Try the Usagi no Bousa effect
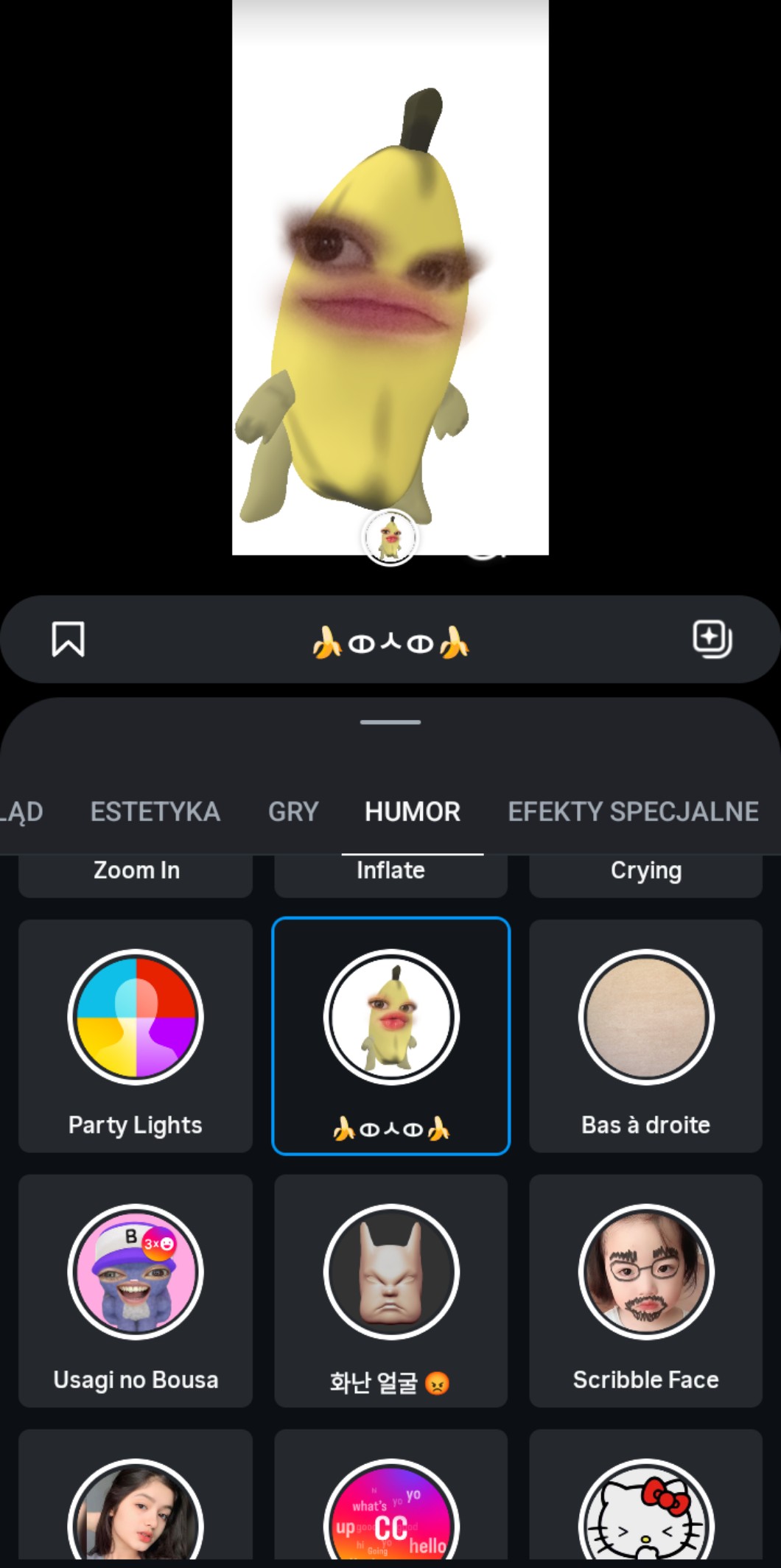This screenshot has width=781, height=1568. pos(136,1291)
